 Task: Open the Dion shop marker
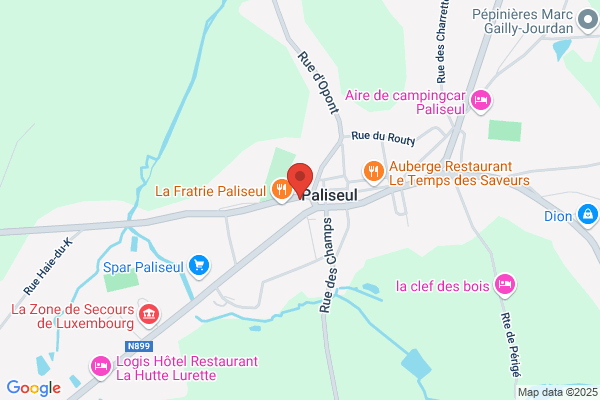coord(588,215)
